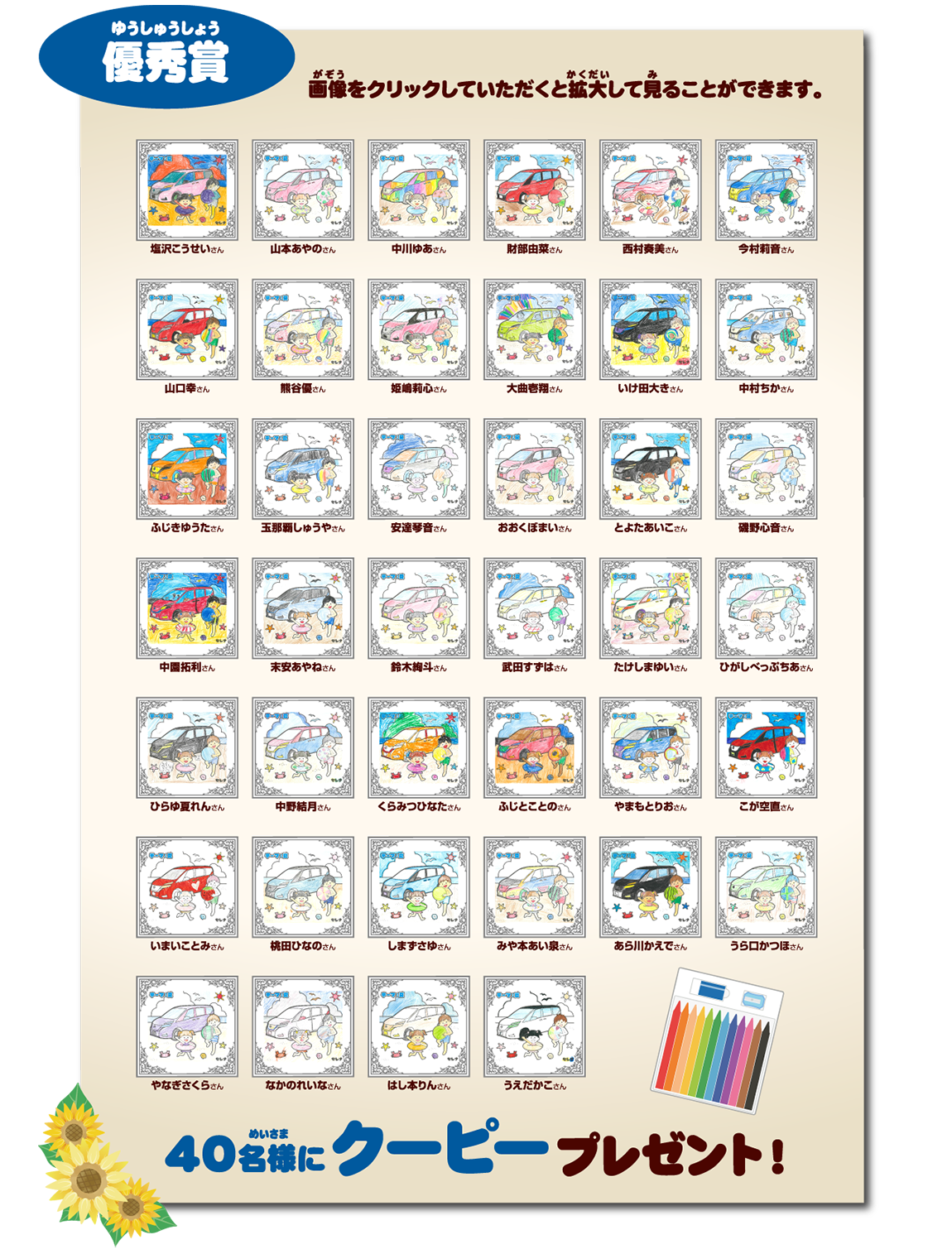
Task: Tap 武田すずは's drawing thumbnail
Action: coord(535,608)
